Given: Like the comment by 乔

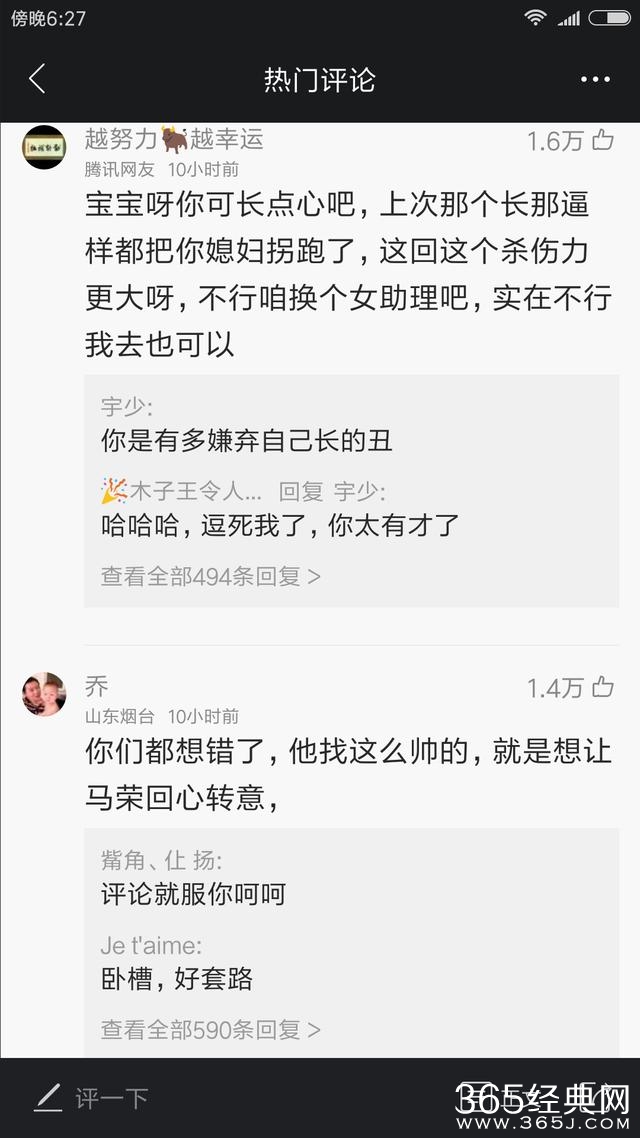Looking at the screenshot, I should point(602,688).
